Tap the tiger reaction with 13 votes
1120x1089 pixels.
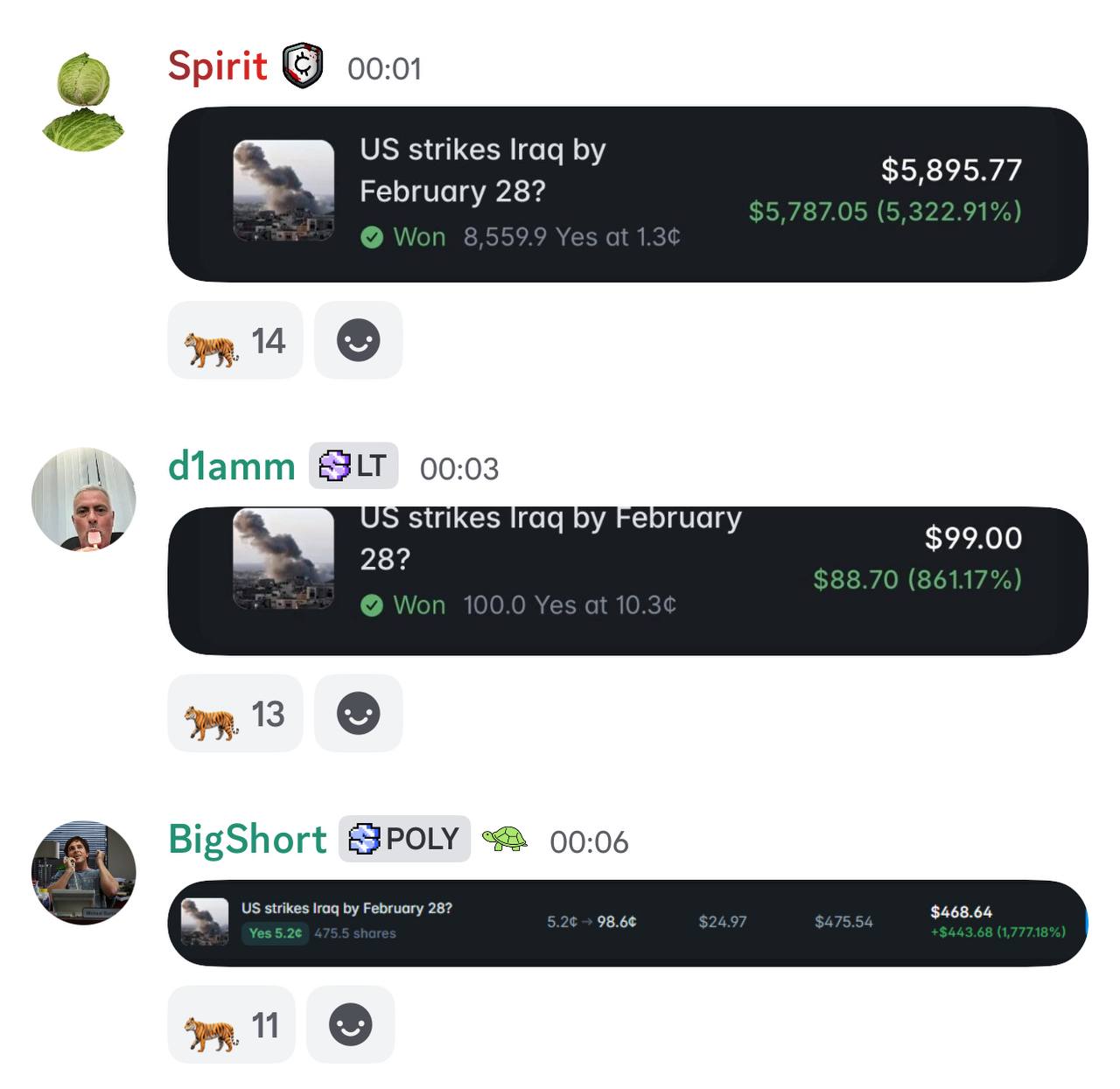[234, 714]
